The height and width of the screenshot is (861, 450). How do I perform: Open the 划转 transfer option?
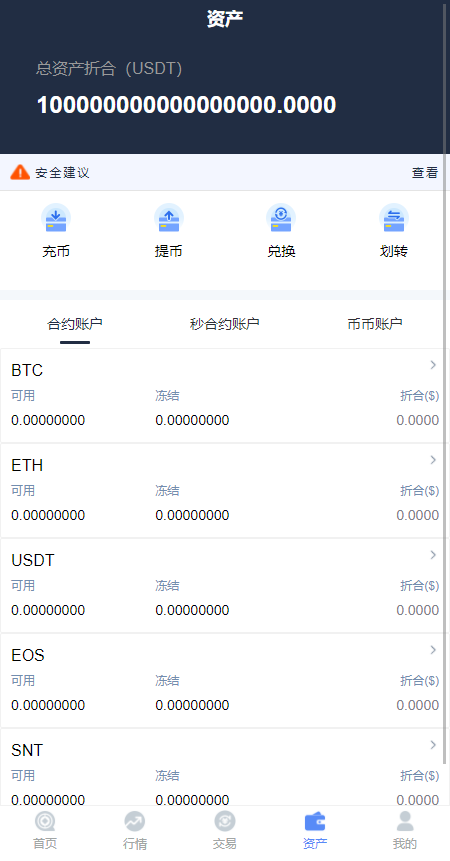[393, 231]
